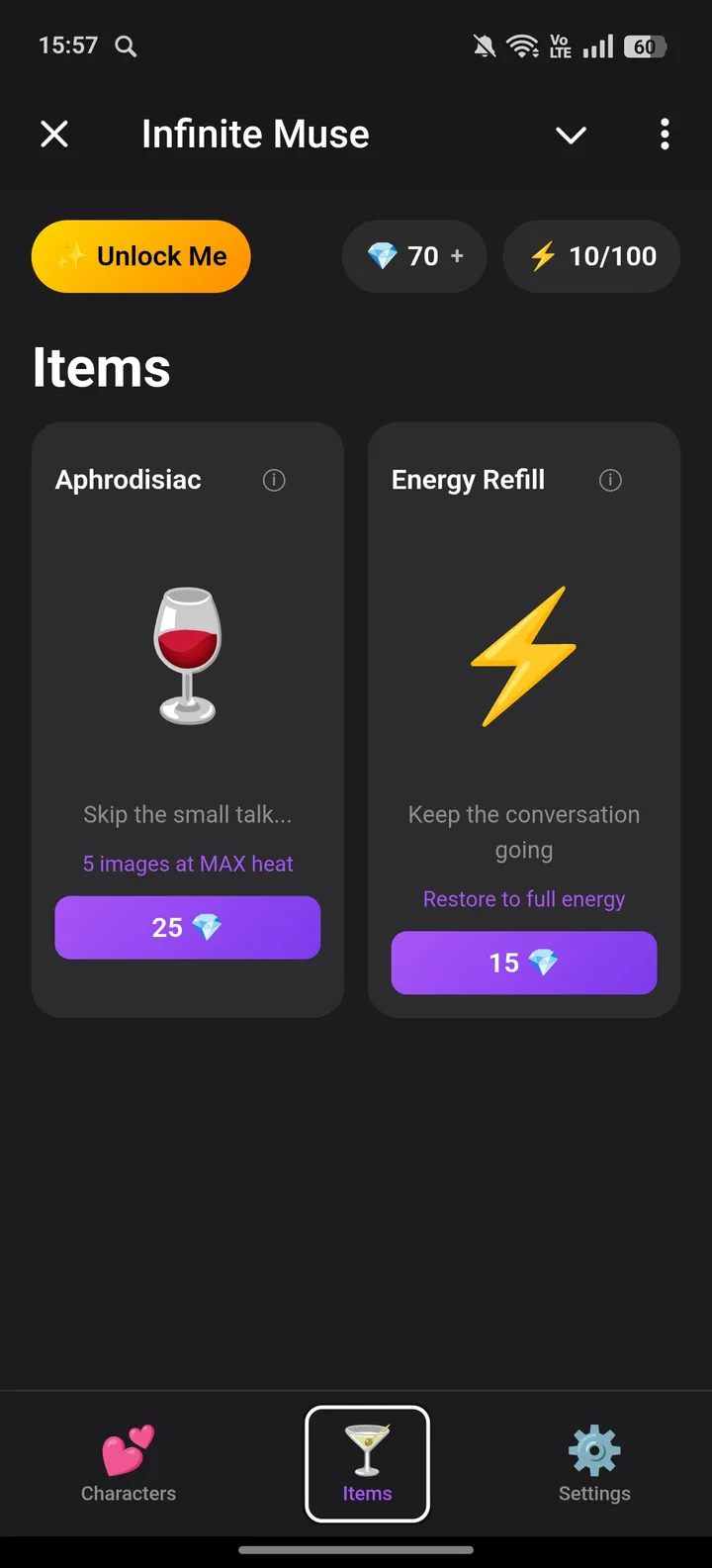Open Settings with the gear icon

(x=593, y=1451)
